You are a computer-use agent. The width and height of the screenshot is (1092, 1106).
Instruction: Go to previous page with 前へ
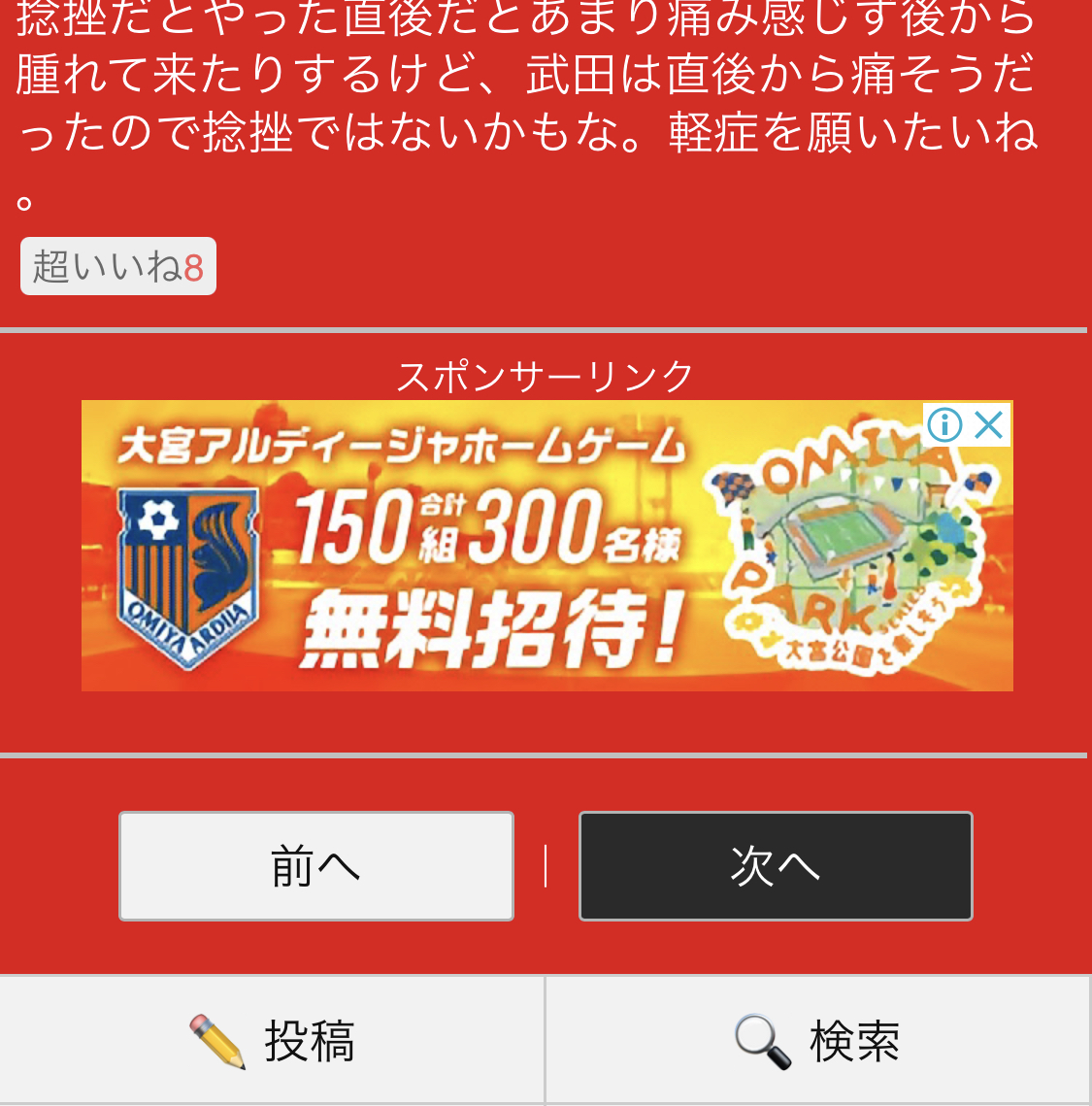[x=315, y=866]
